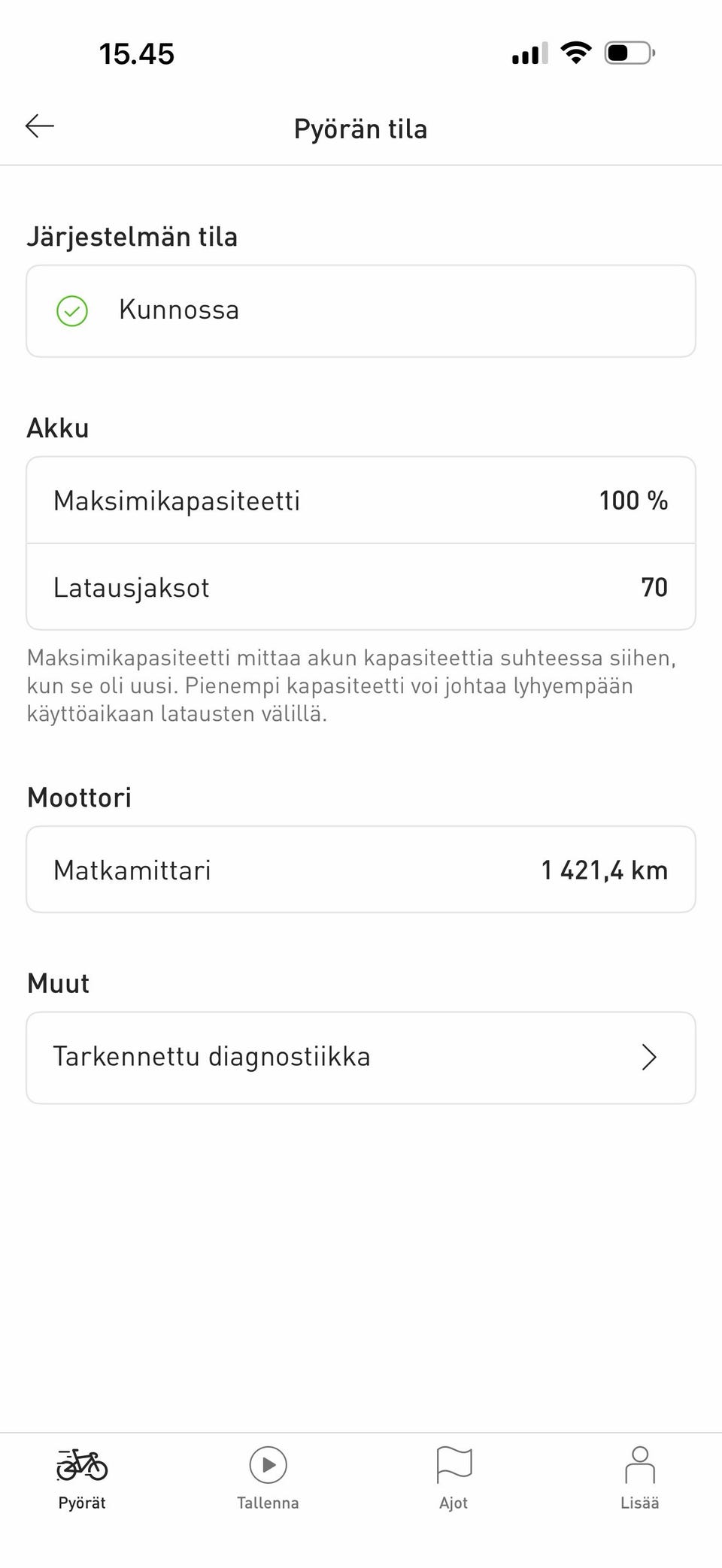722x1568 pixels.
Task: Tap the Kunnossa system status card
Action: (361, 310)
